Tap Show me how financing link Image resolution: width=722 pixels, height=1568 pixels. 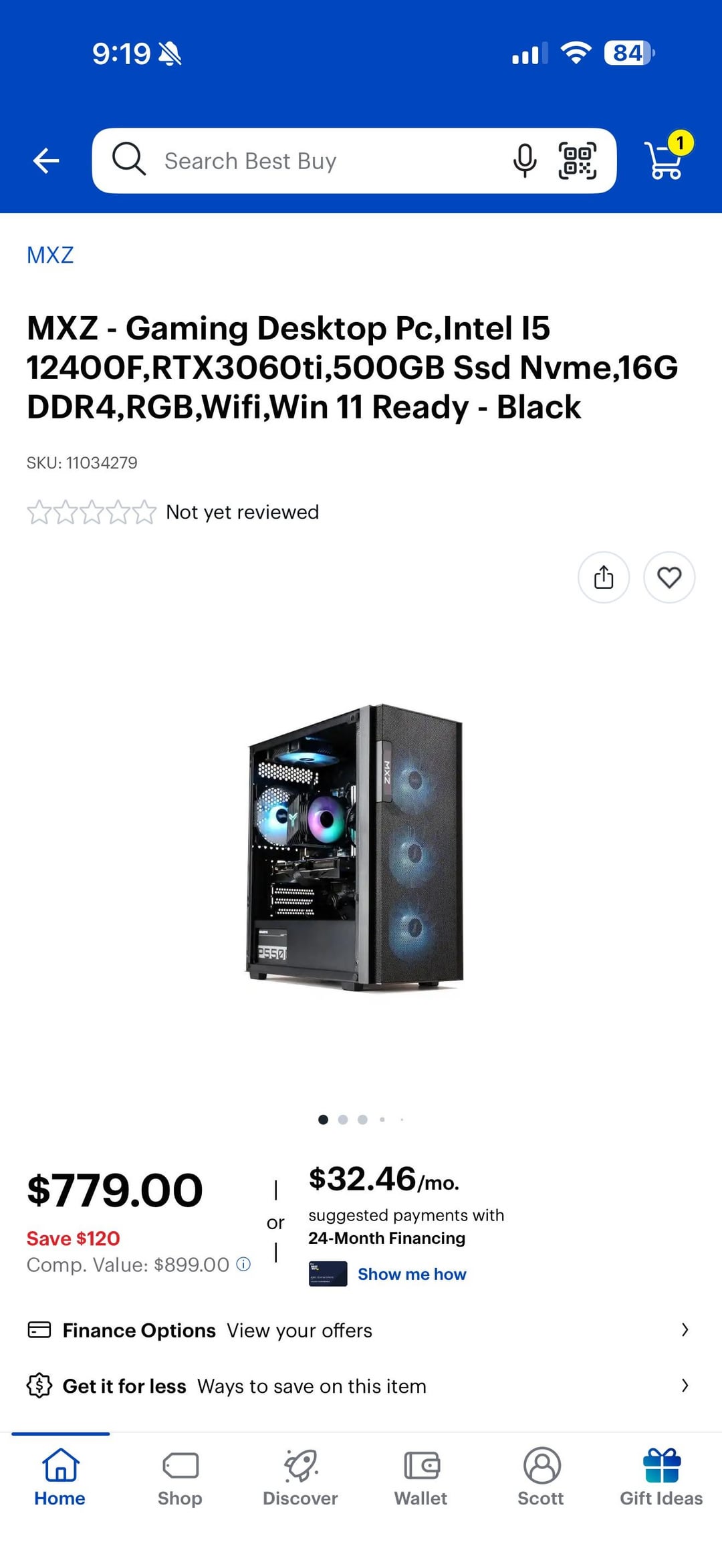pyautogui.click(x=412, y=1274)
